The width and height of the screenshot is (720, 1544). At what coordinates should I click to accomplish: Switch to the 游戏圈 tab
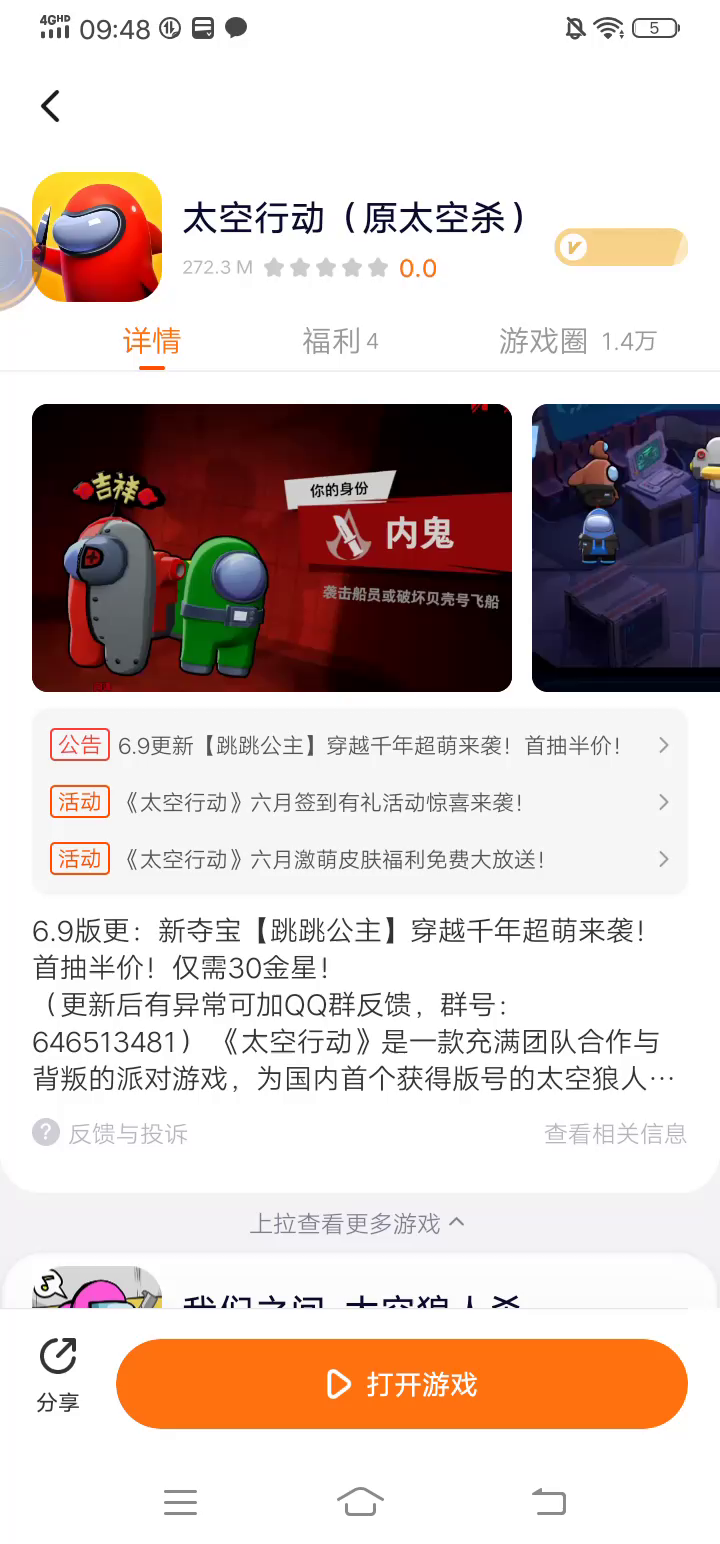(577, 342)
